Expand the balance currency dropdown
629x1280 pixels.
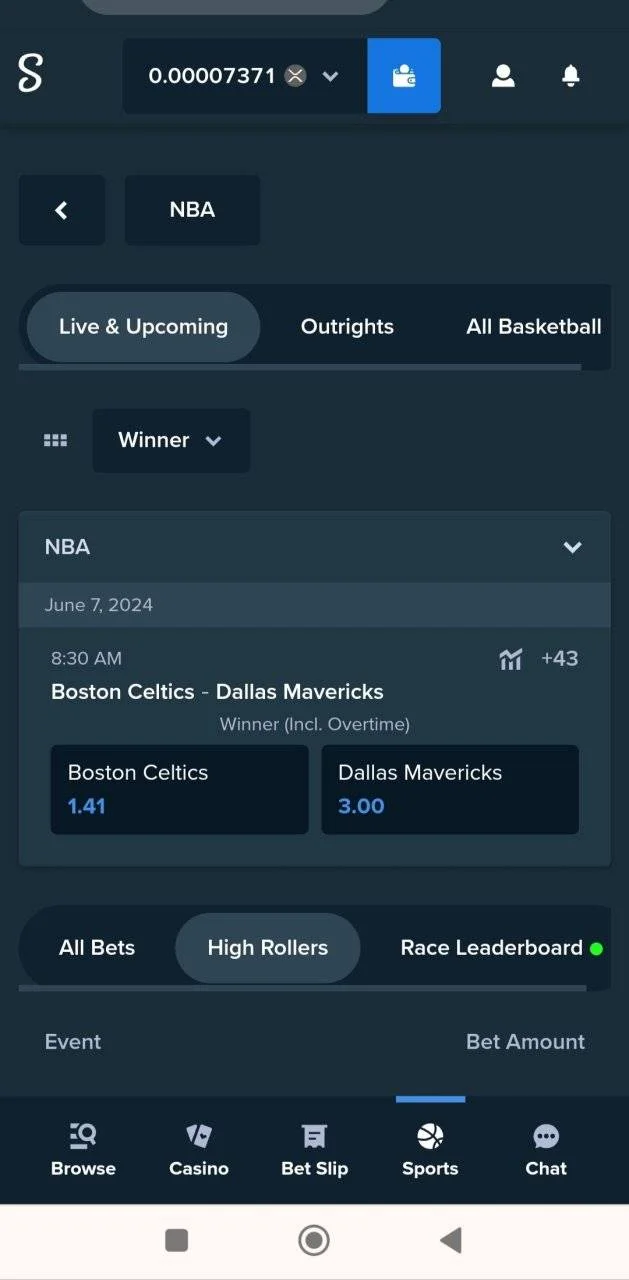(x=330, y=76)
